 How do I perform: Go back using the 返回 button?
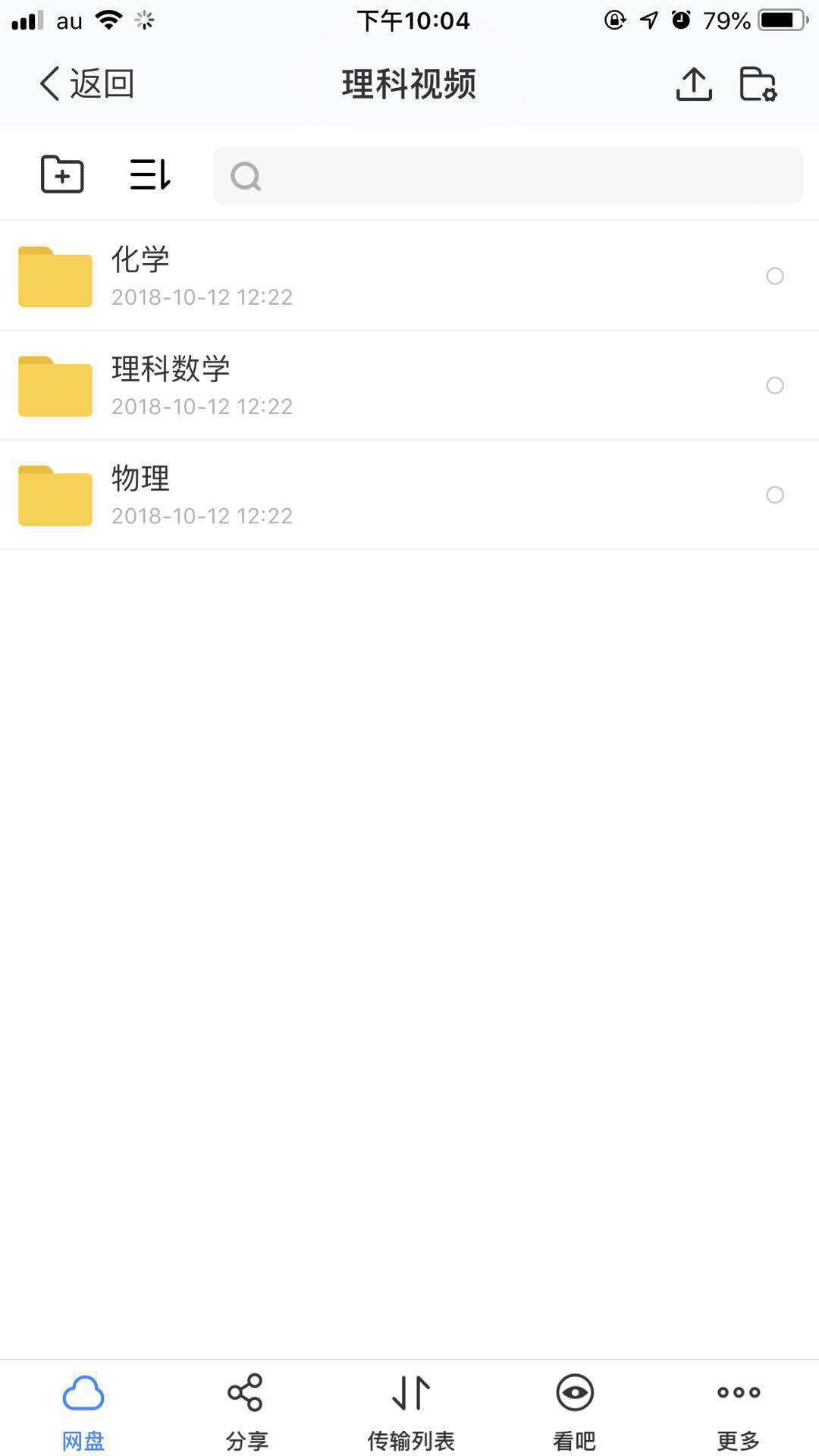86,83
